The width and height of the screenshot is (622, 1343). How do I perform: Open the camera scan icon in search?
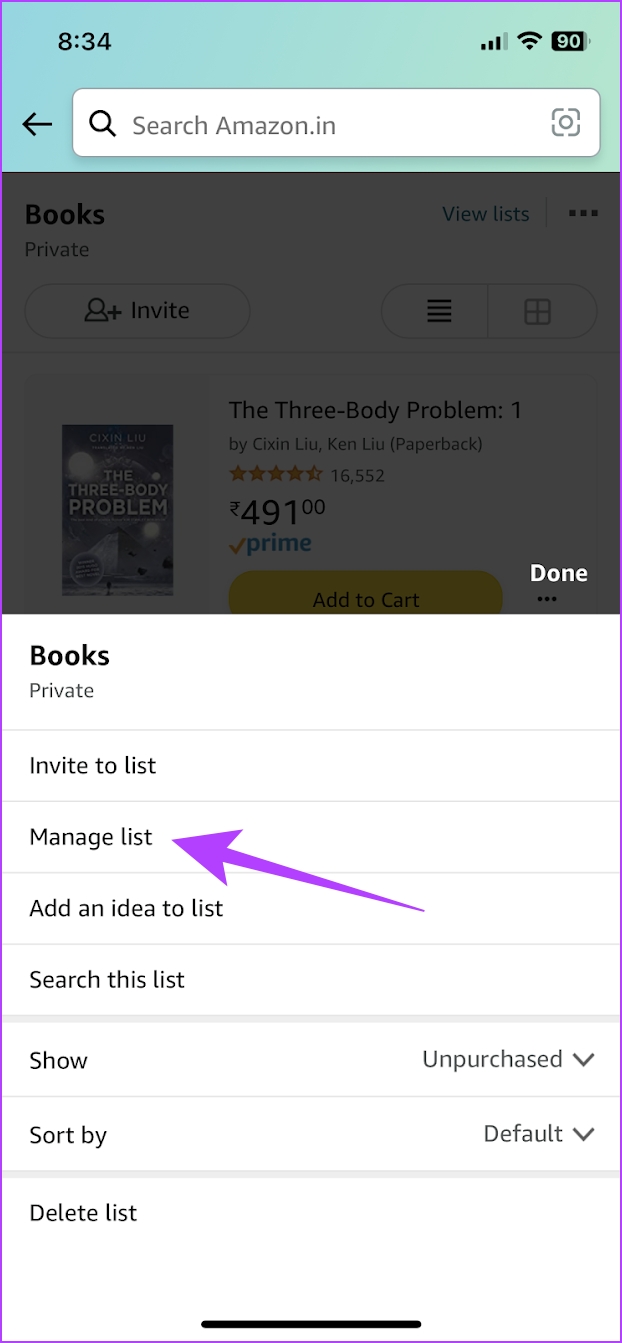(x=566, y=123)
